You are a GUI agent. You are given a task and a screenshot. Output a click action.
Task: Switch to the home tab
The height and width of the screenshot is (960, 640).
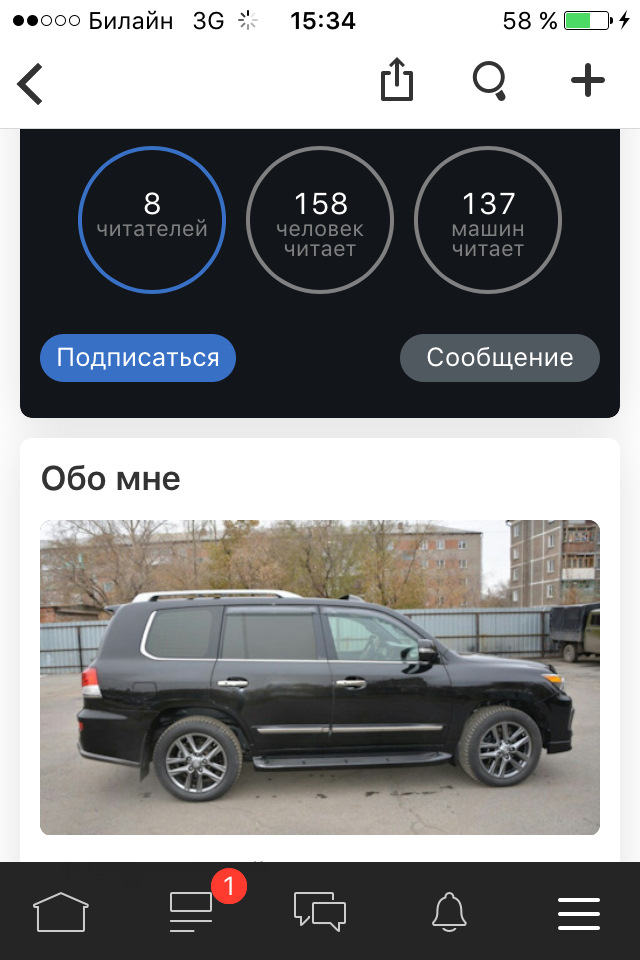click(61, 912)
